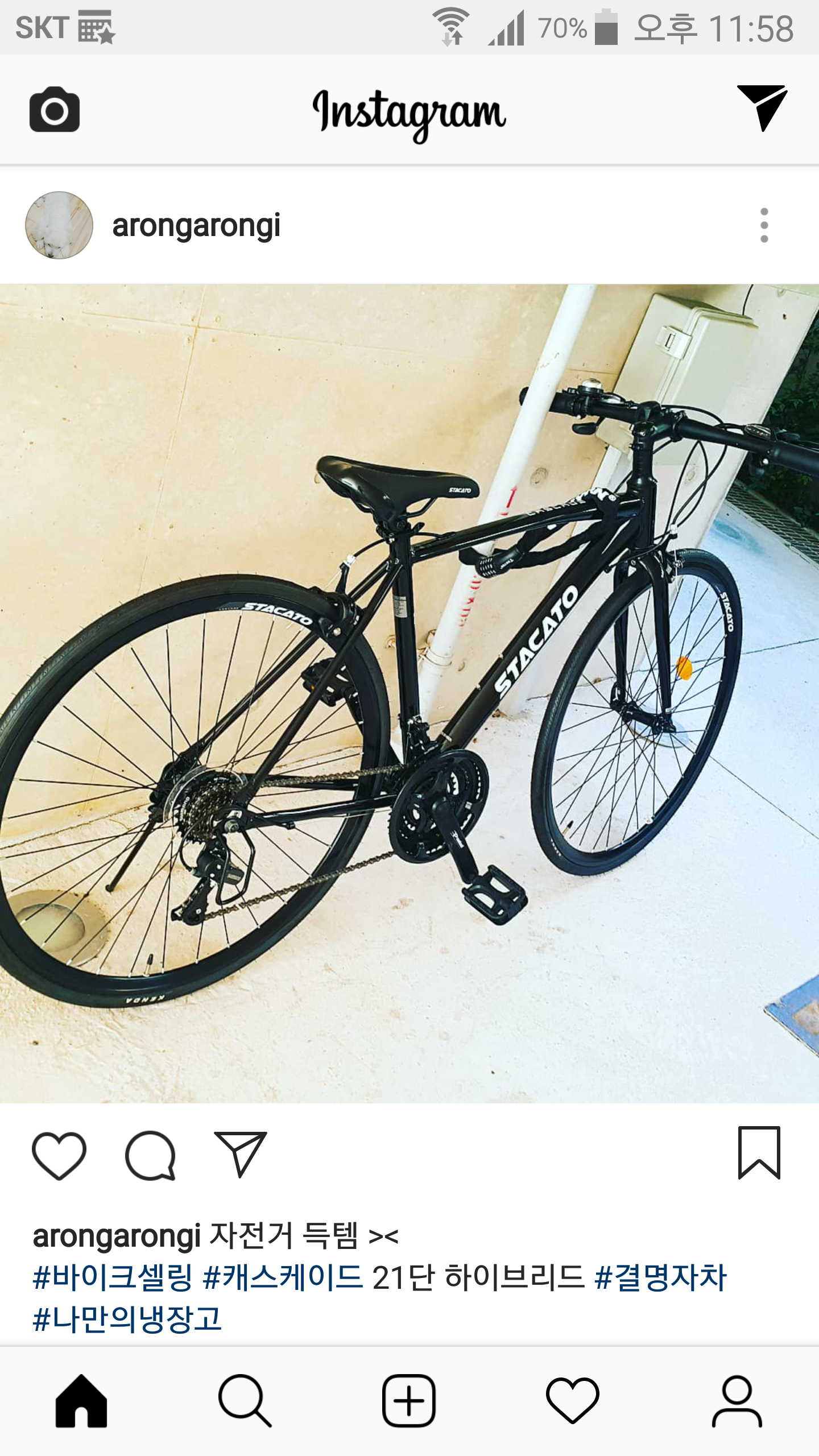819x1456 pixels.
Task: Open arongarongi's profile picture
Action: [x=59, y=225]
